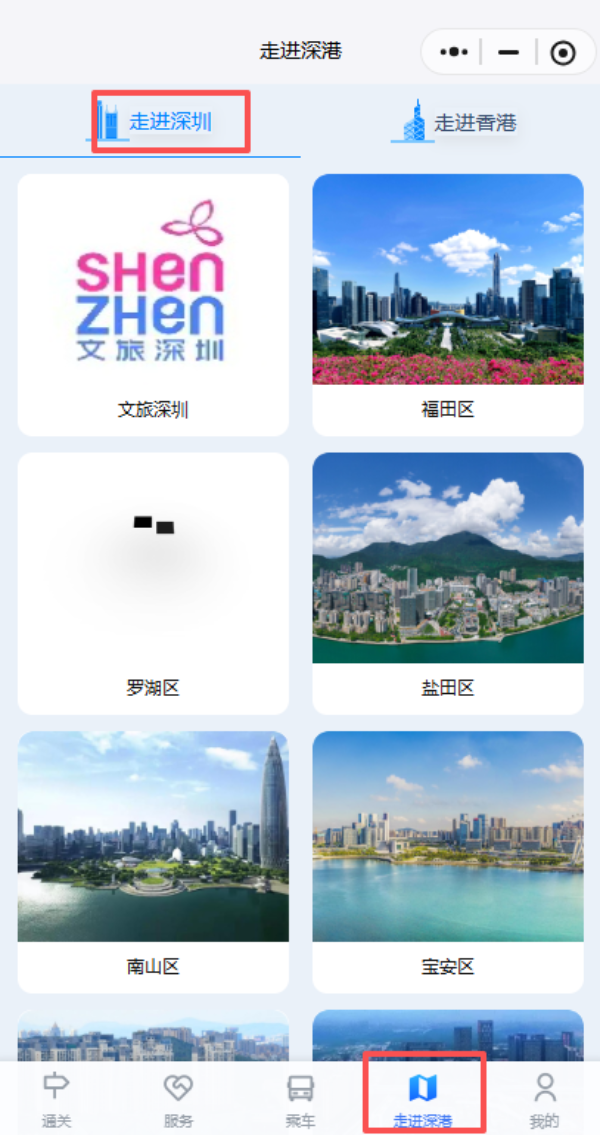The width and height of the screenshot is (600, 1135).
Task: Open the mini program more-options menu
Action: [x=453, y=52]
